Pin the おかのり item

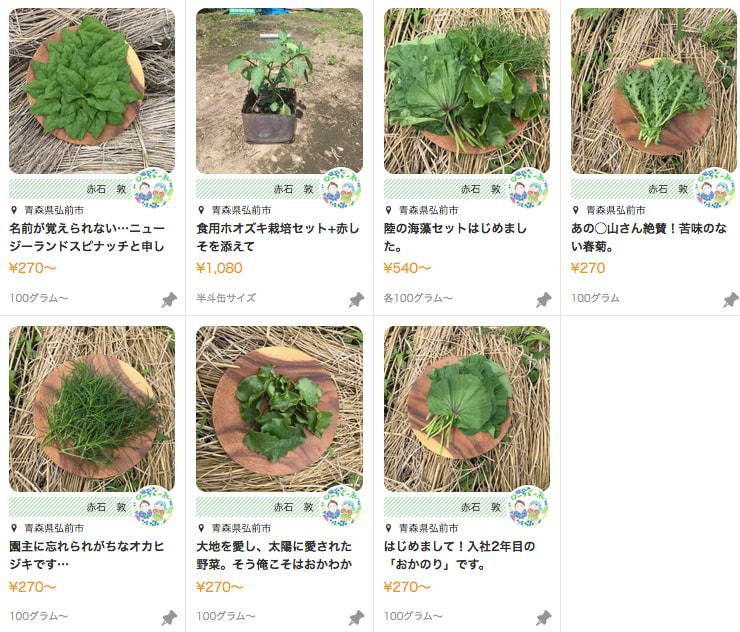pyautogui.click(x=543, y=617)
